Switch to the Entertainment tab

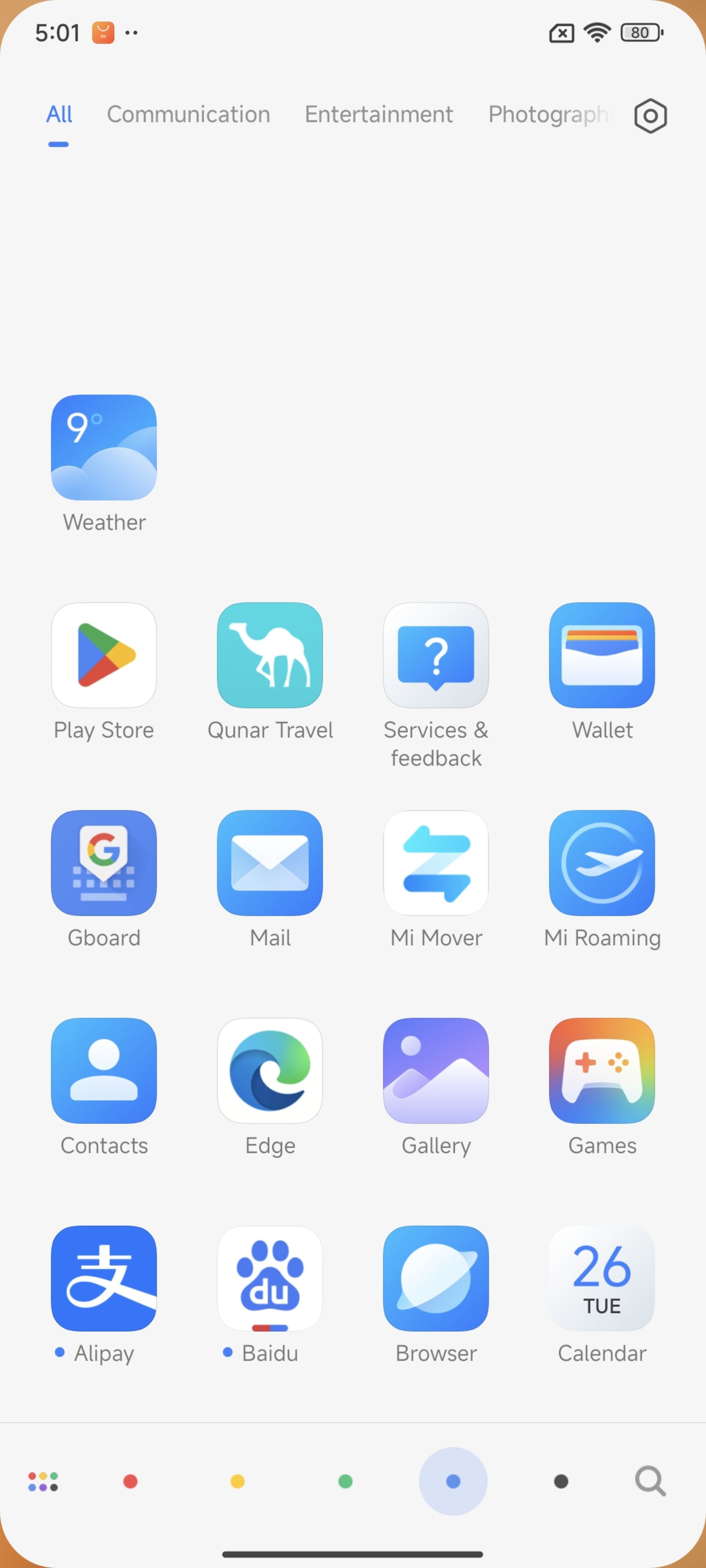click(x=378, y=114)
